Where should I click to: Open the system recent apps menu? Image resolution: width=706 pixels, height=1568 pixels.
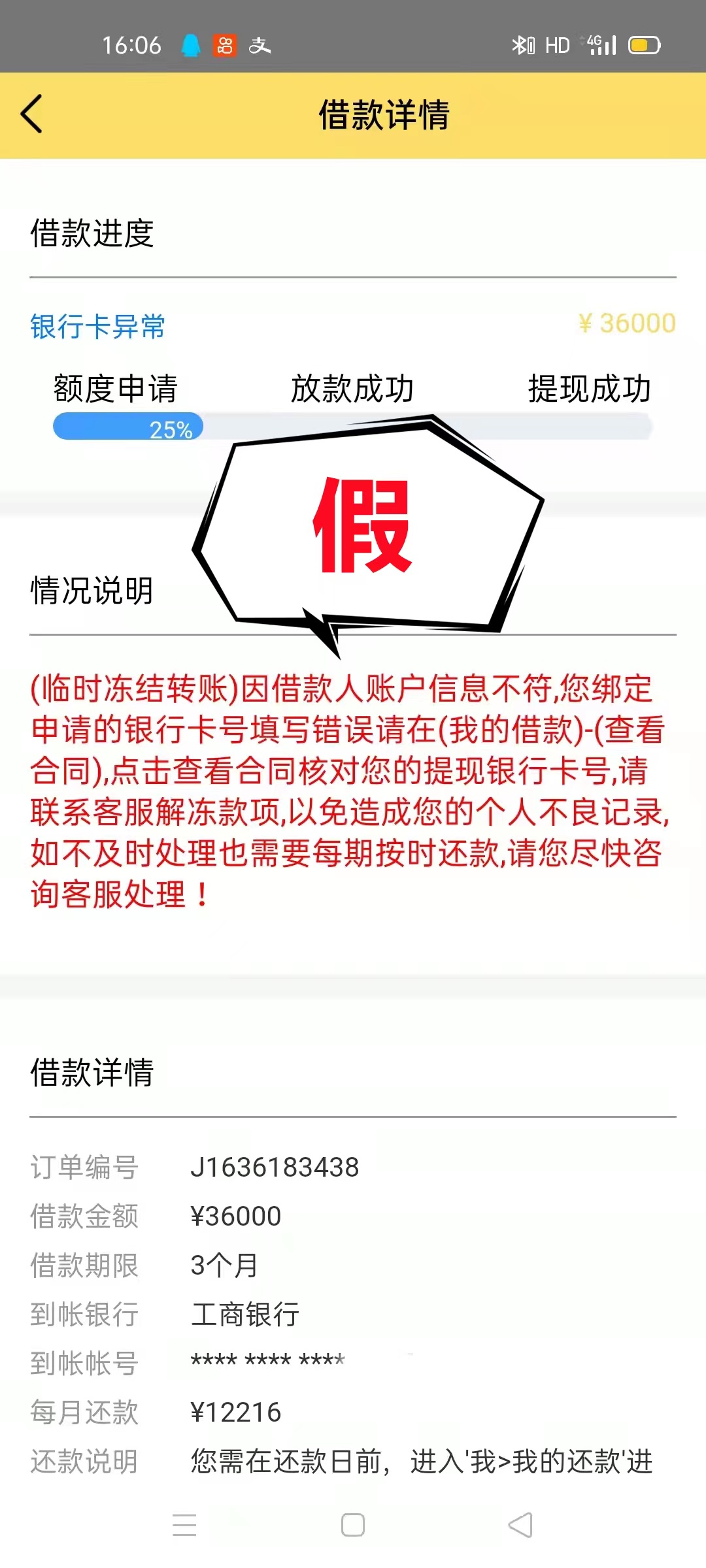[184, 1525]
